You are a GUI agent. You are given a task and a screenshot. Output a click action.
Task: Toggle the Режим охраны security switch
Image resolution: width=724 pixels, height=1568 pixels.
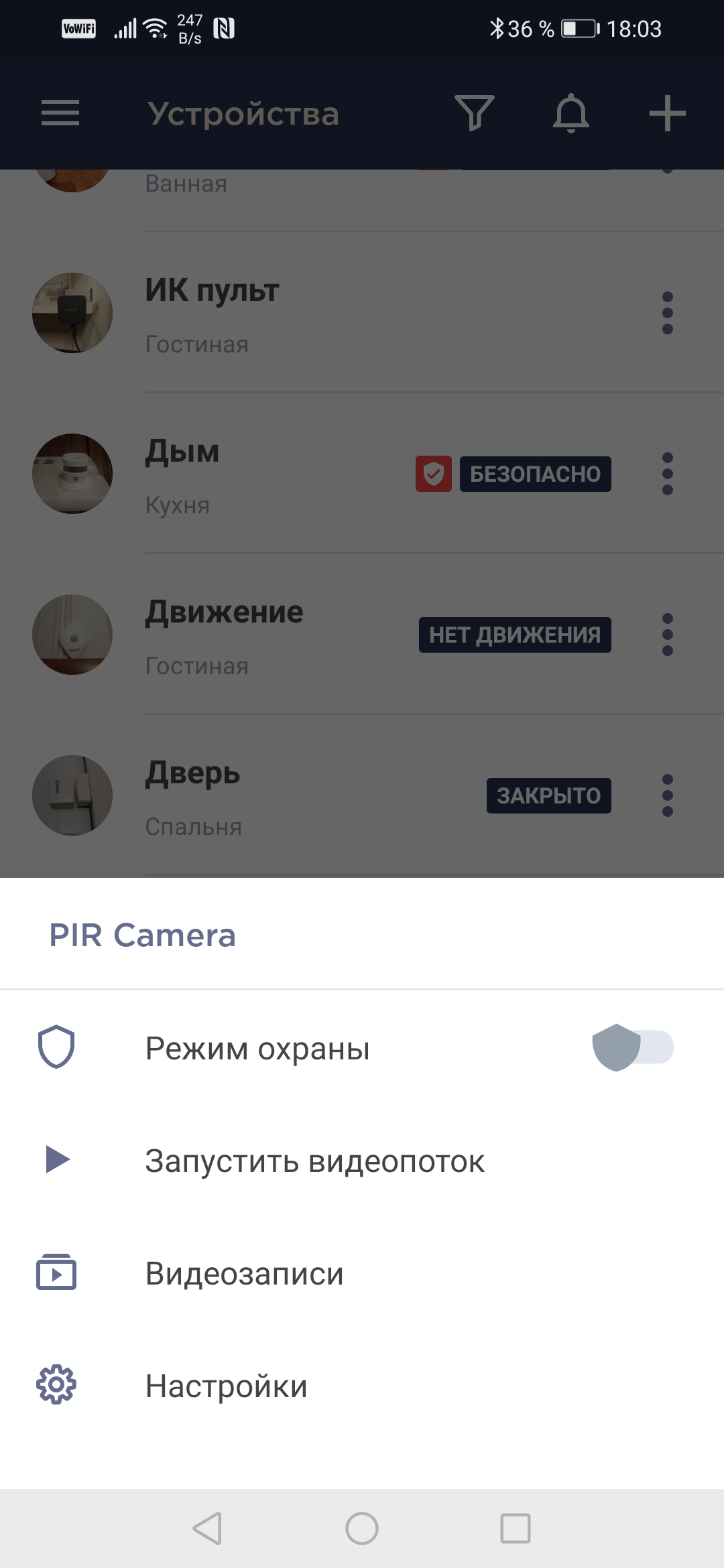(x=632, y=1048)
